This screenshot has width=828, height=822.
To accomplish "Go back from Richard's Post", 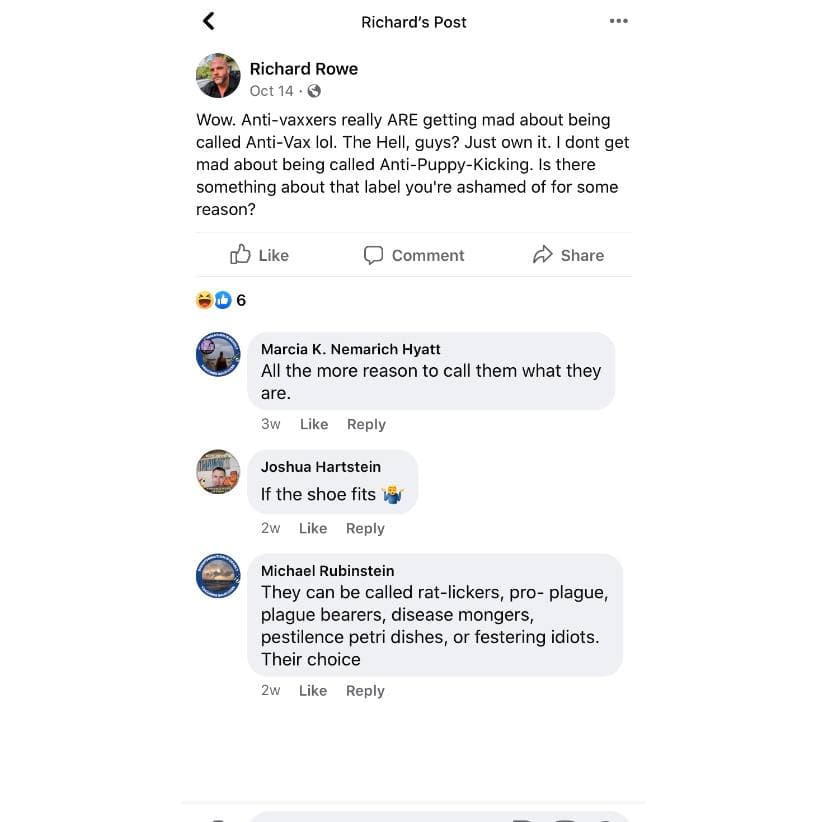I will (x=209, y=21).
